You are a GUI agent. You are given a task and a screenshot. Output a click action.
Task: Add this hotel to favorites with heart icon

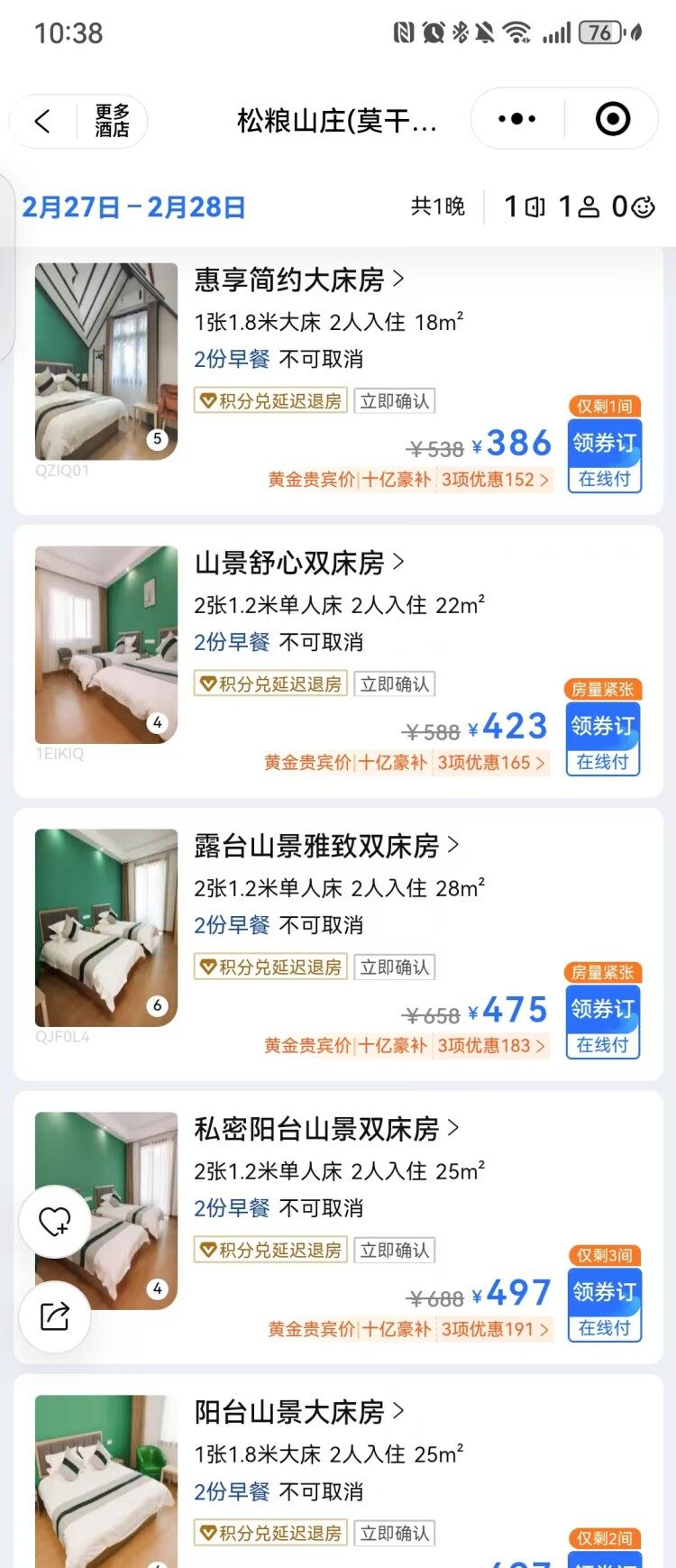(x=55, y=1222)
